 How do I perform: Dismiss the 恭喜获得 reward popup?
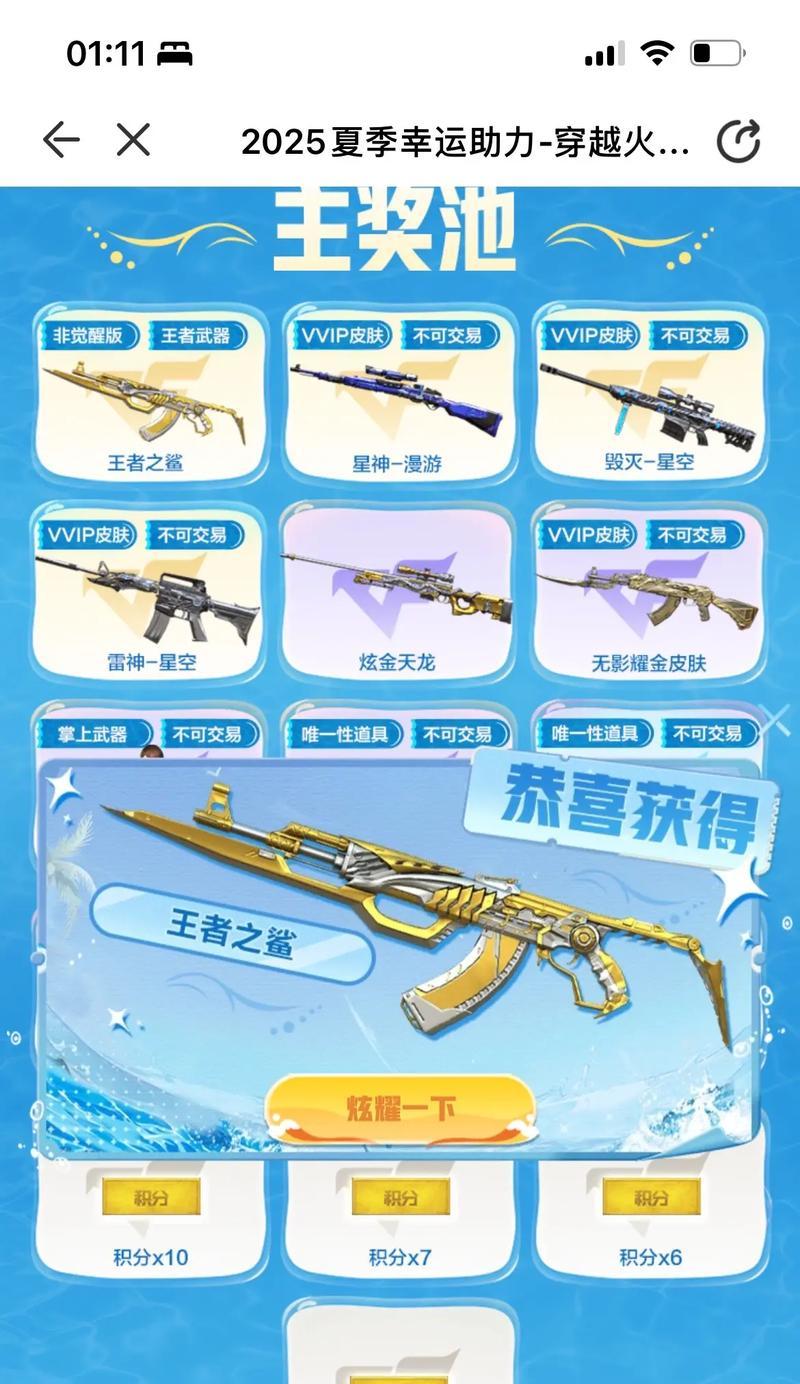775,720
